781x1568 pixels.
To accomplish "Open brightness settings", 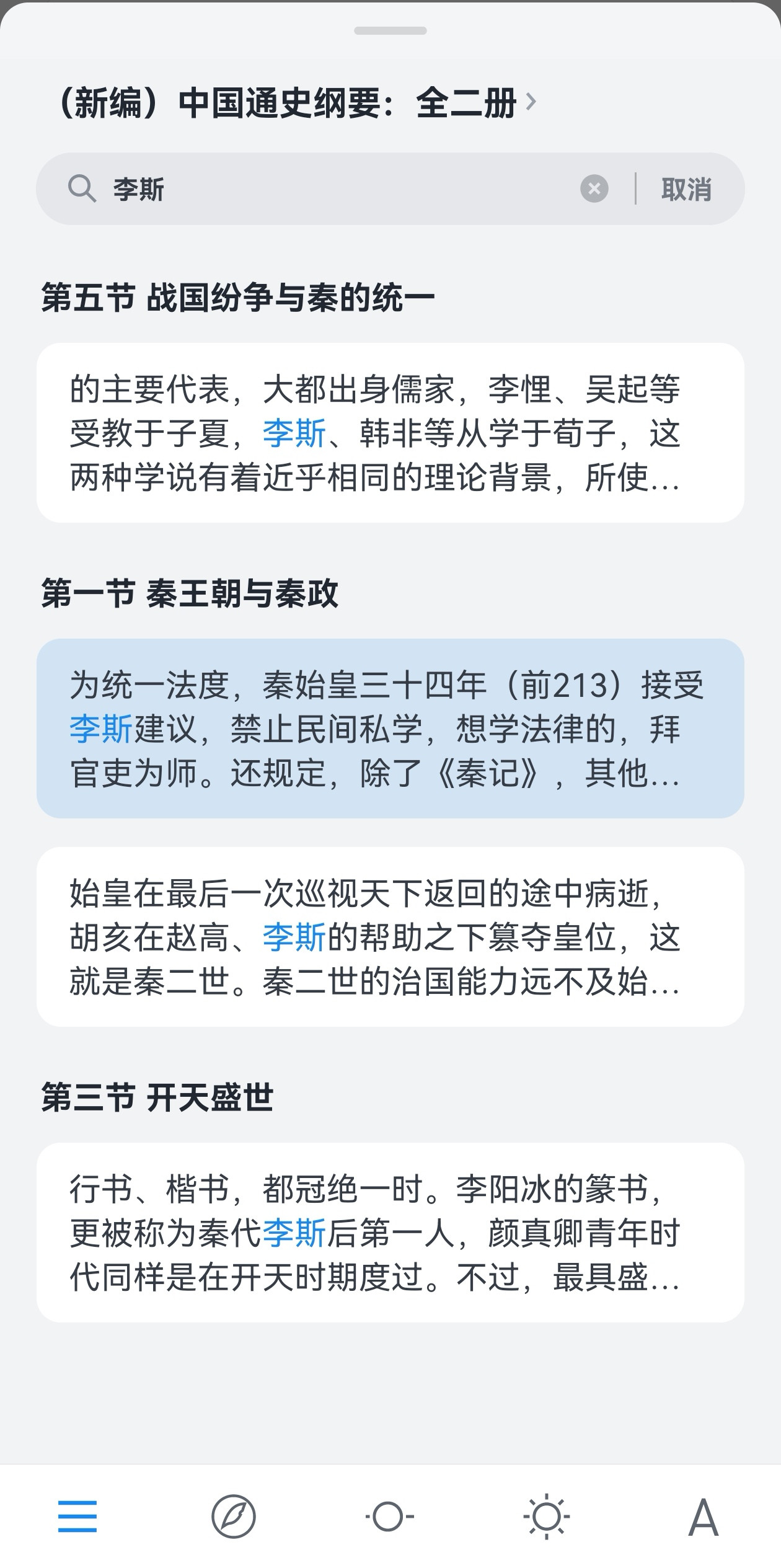I will (546, 1516).
